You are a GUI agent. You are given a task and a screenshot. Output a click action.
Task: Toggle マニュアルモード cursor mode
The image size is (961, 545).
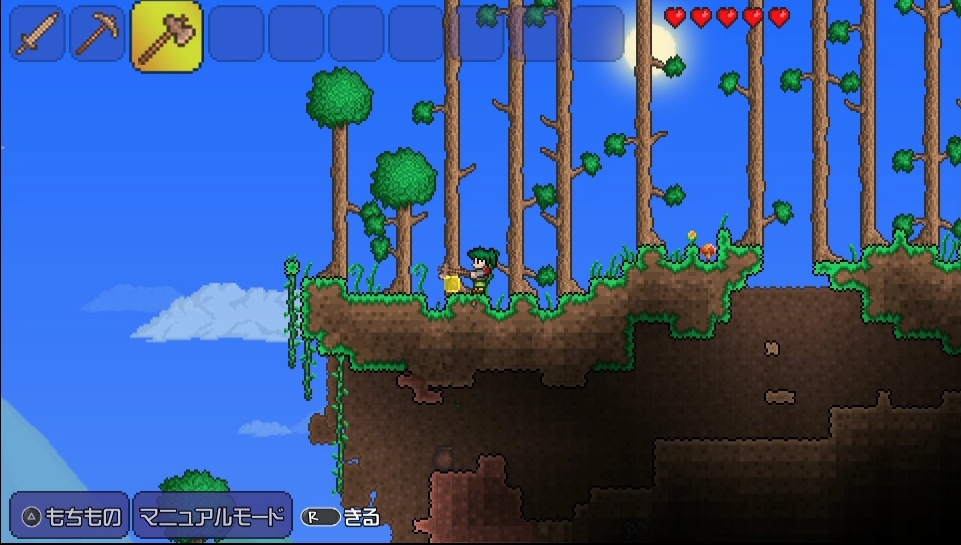213,517
